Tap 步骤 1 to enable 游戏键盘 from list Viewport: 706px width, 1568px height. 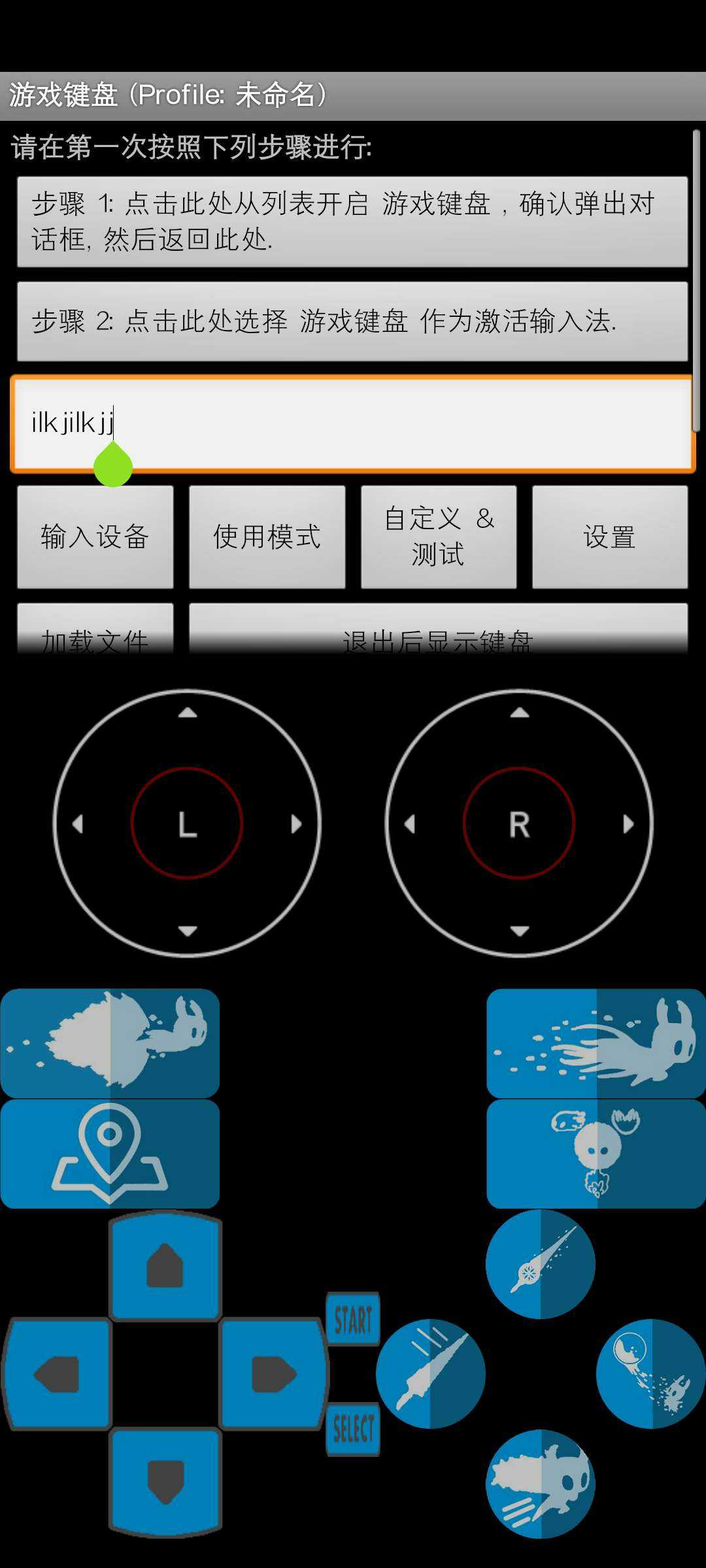pos(352,221)
